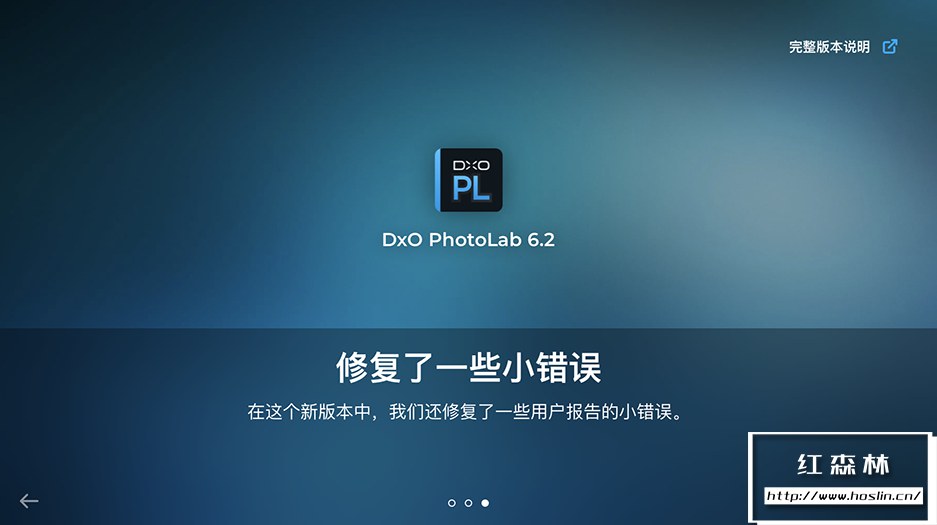Screen dimensions: 937x525
Task: Select the third page indicator dot
Action: (x=485, y=503)
